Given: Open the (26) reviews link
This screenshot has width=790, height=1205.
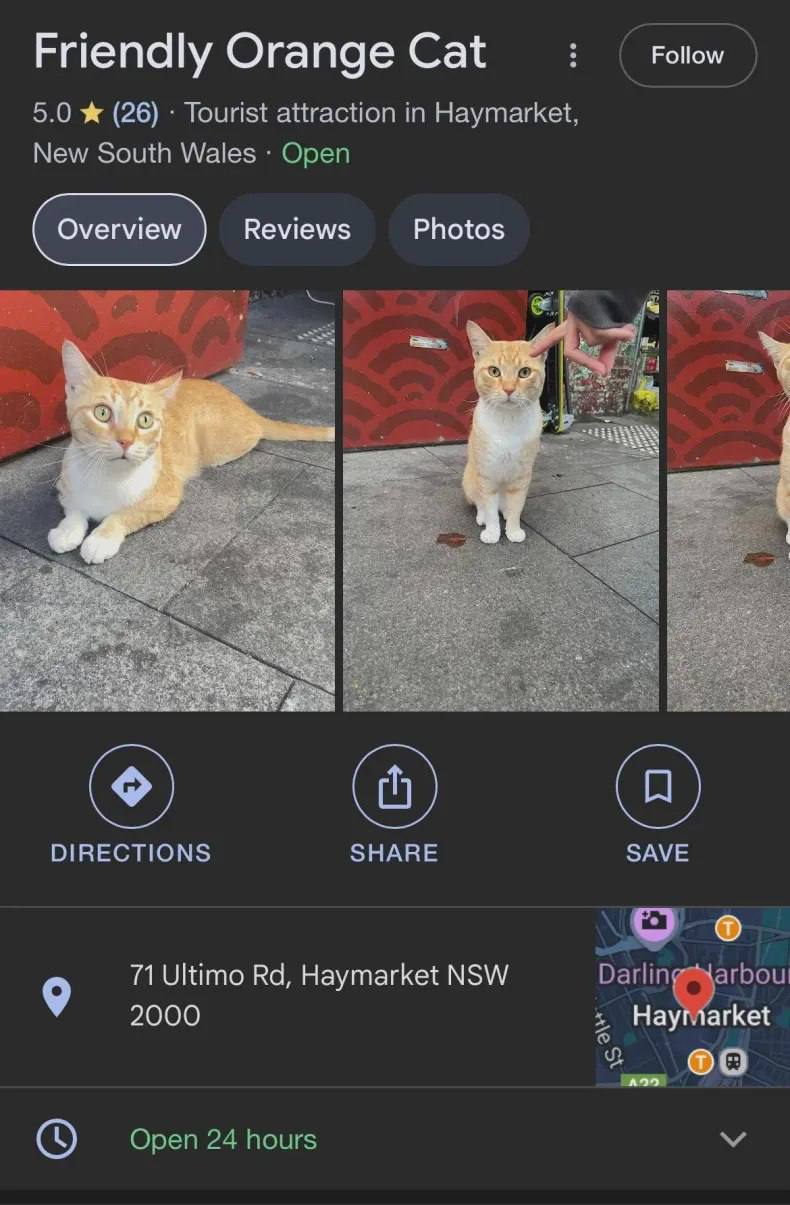Looking at the screenshot, I should coord(135,113).
